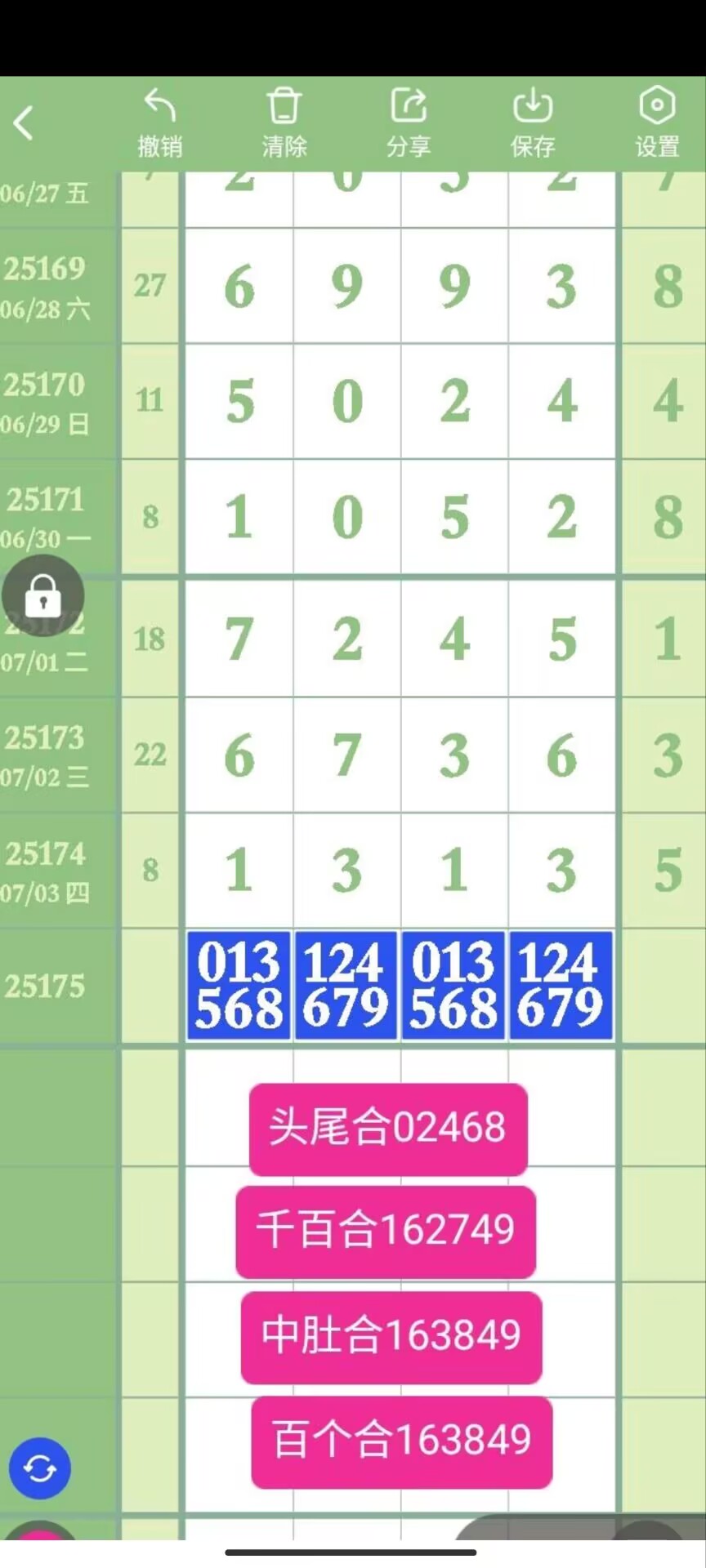Share the chart via 分享
This screenshot has width=706, height=1568.
point(409,124)
